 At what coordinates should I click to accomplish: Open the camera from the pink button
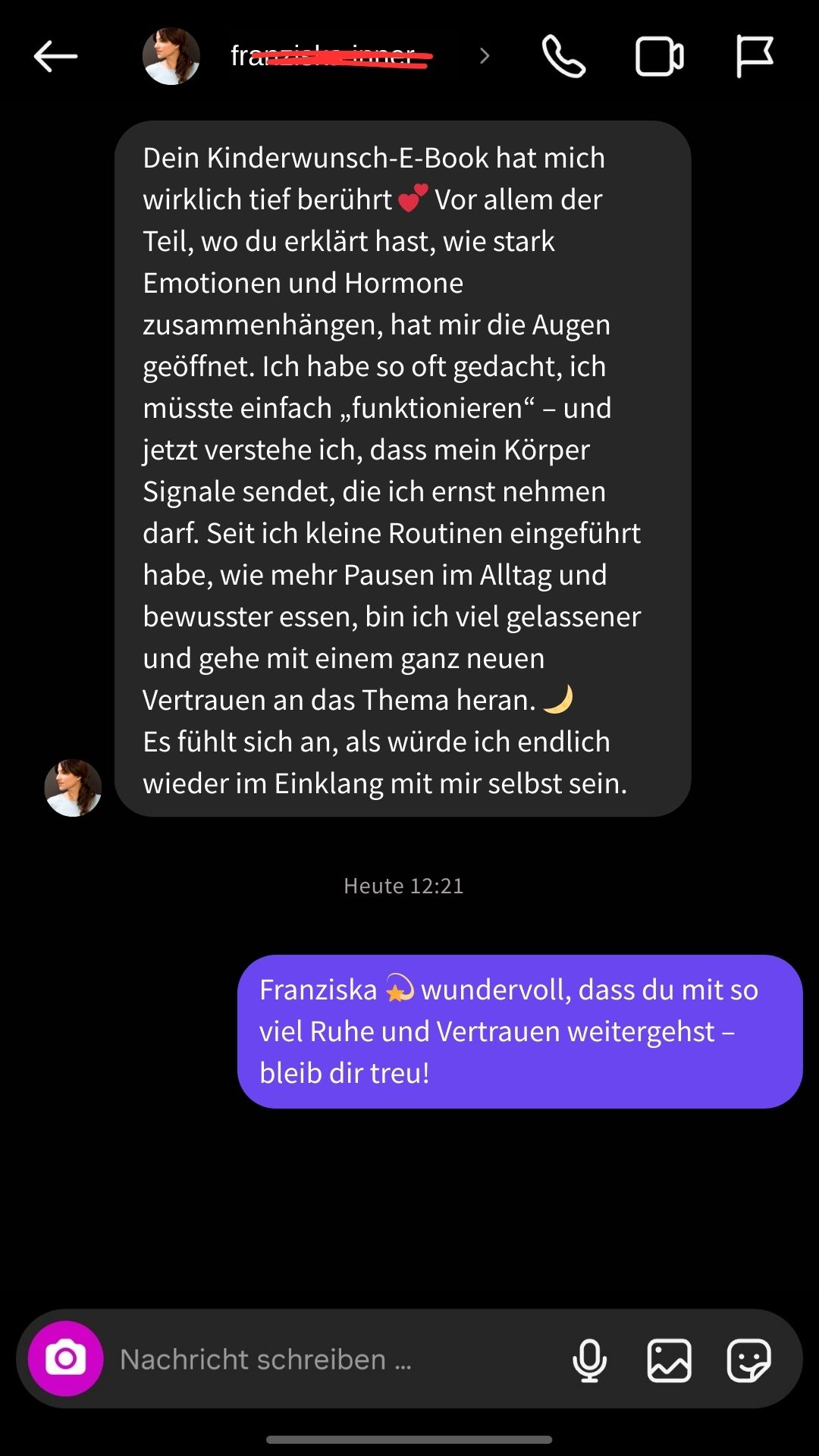(66, 1359)
